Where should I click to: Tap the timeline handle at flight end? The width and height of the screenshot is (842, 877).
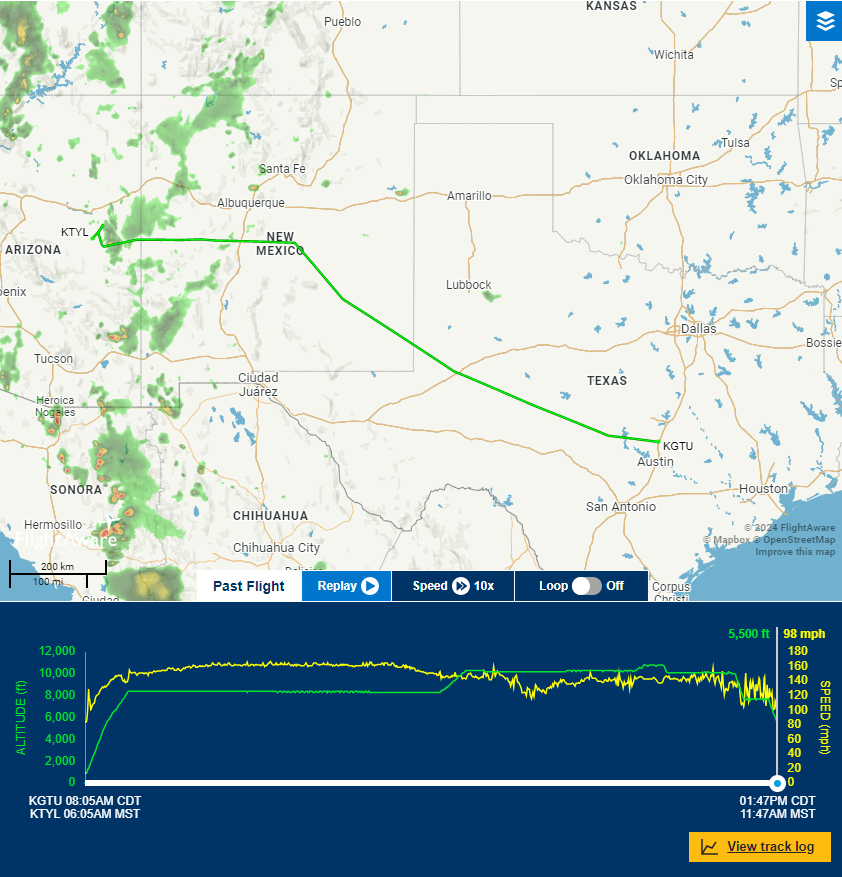[777, 782]
